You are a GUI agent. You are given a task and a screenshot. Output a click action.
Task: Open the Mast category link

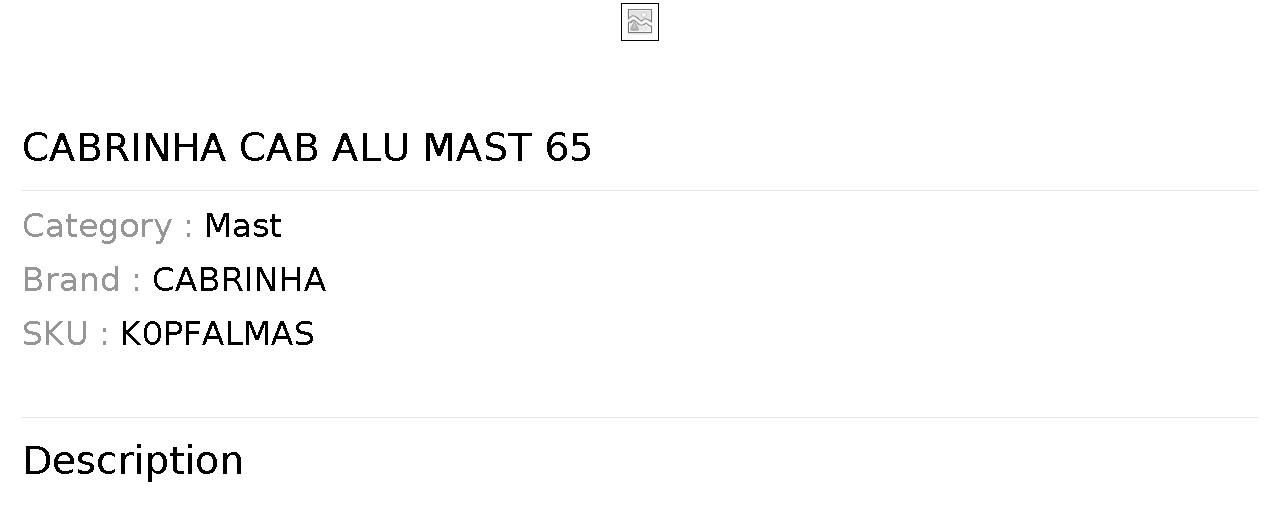[243, 226]
